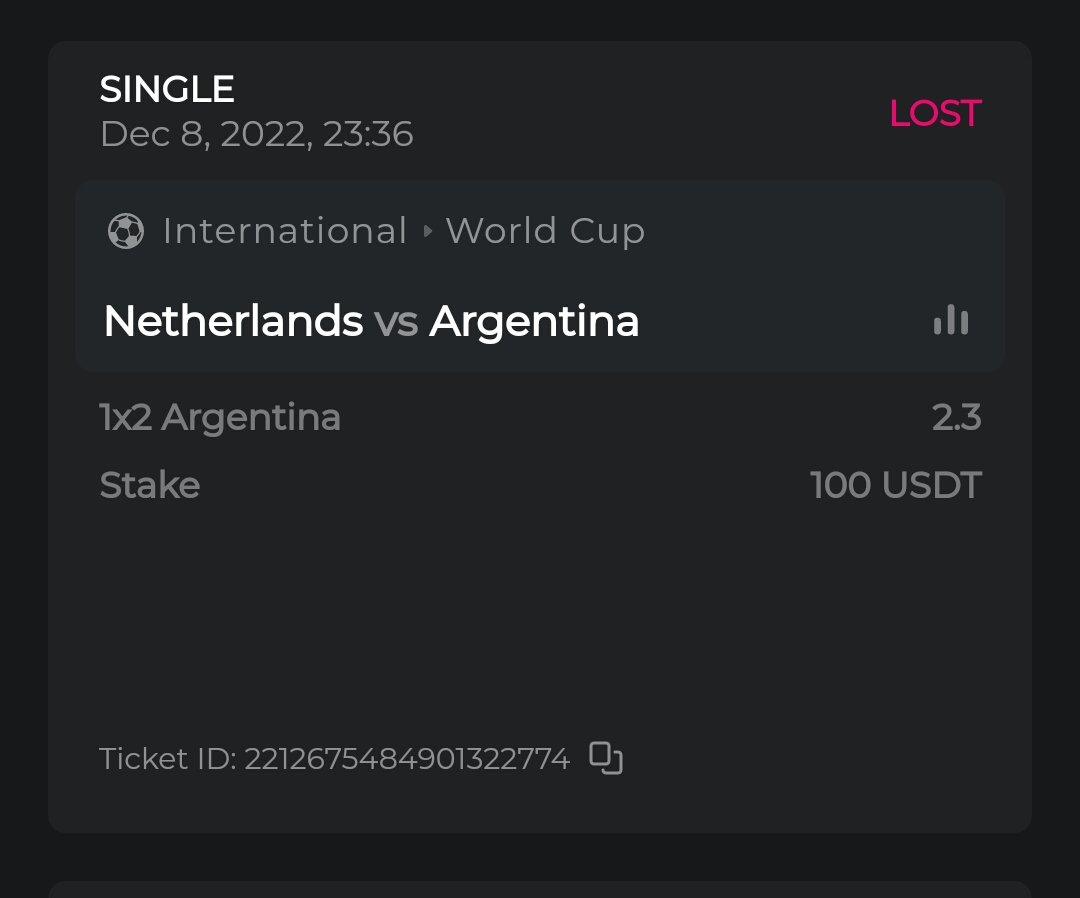The image size is (1080, 898).
Task: Open the Netherlands vs Argentina match card
Action: 371,322
